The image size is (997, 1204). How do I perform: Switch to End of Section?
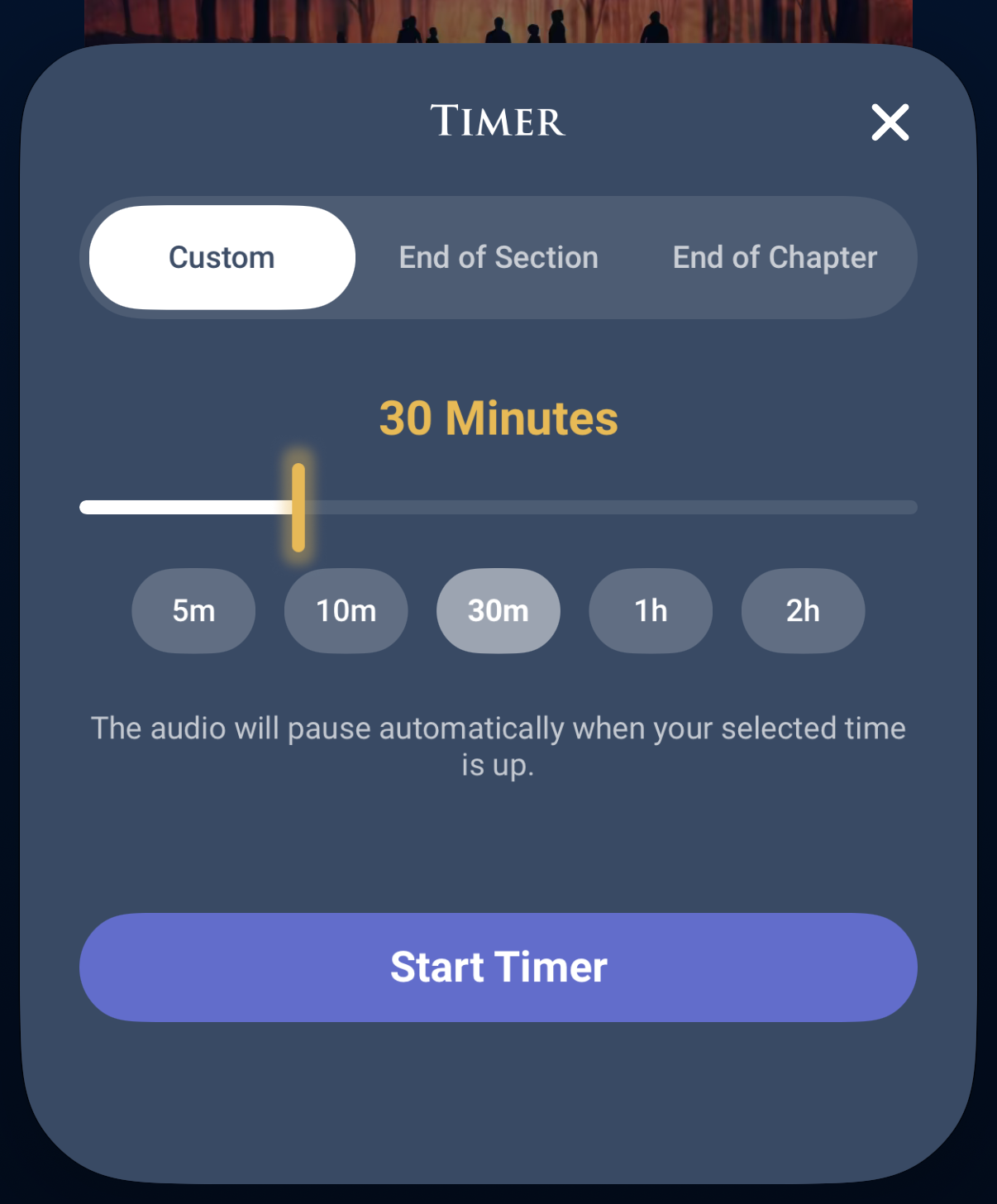point(498,257)
